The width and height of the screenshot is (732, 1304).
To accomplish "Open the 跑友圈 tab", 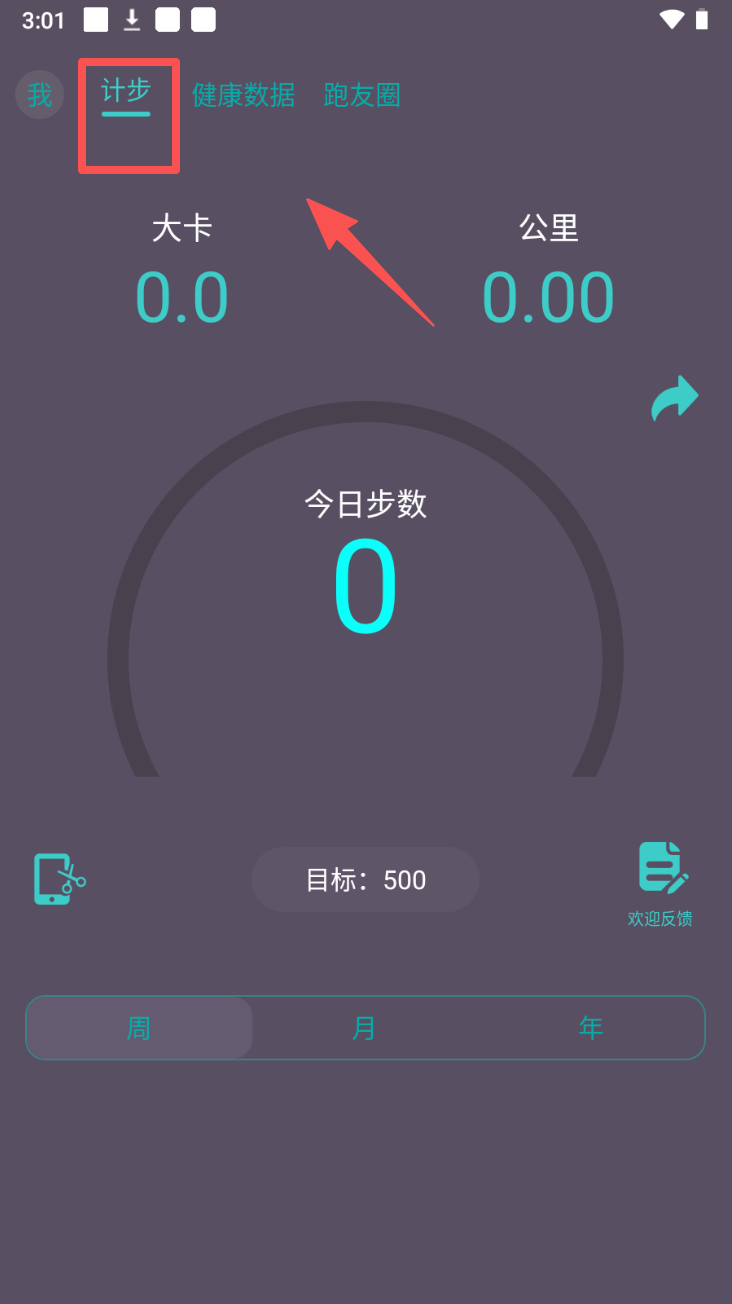I will [x=362, y=95].
